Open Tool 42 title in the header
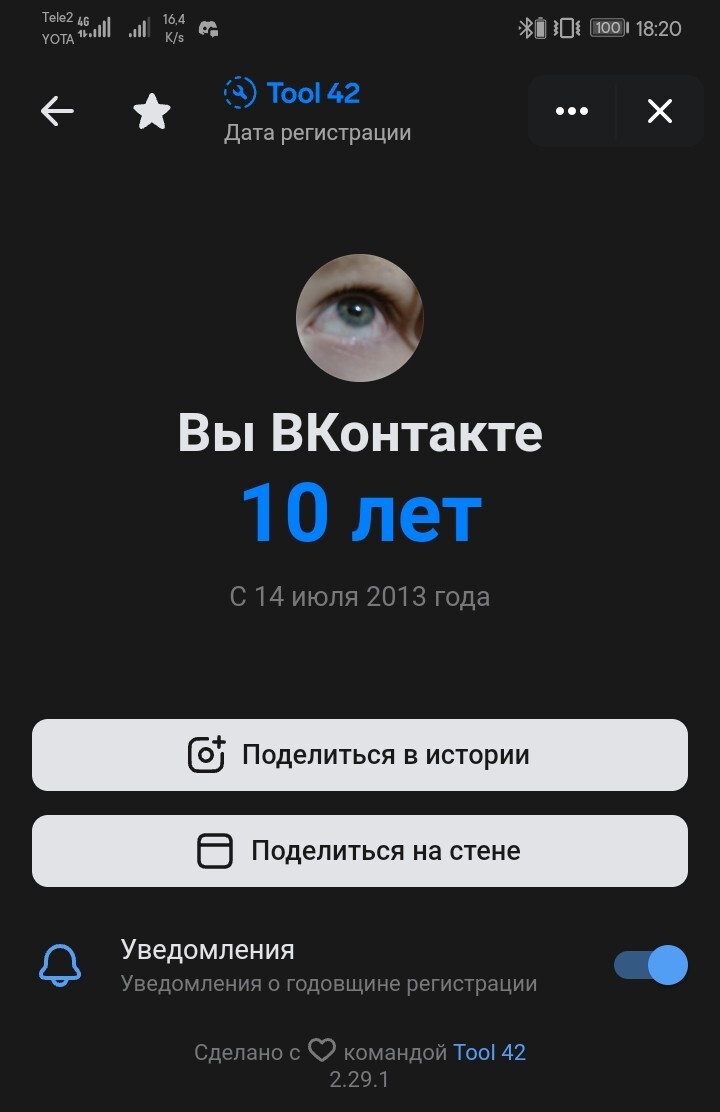This screenshot has height=1112, width=720. pos(312,94)
